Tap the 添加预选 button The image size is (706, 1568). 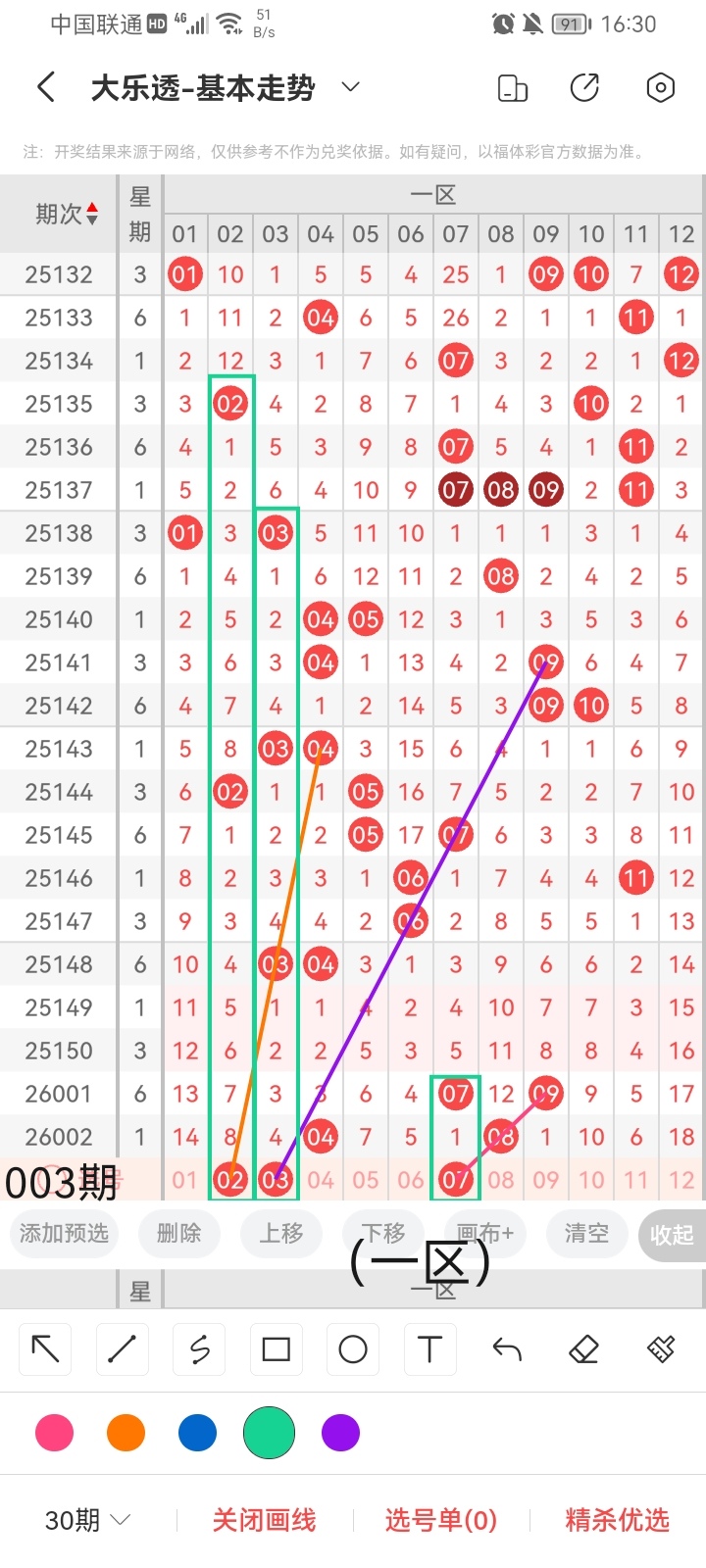64,1233
